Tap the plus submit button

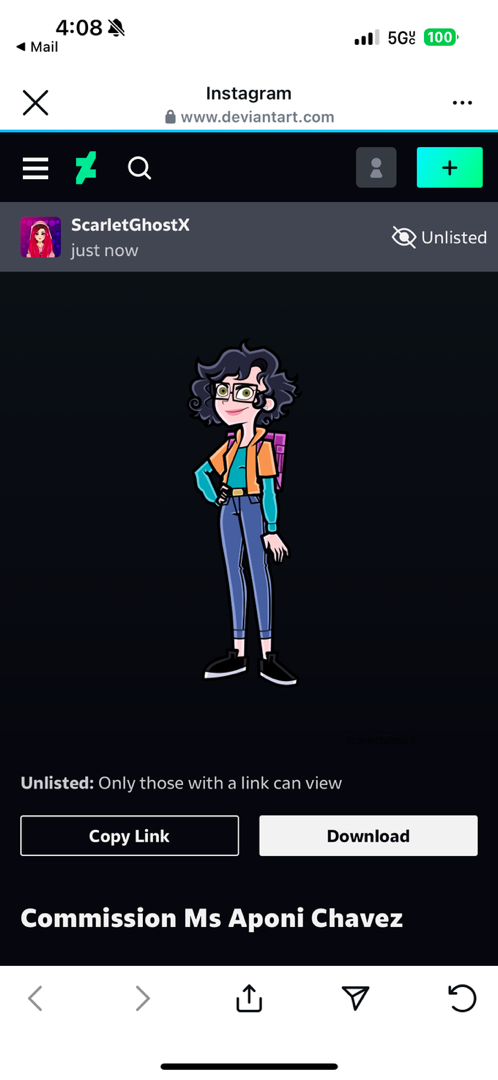(x=450, y=167)
